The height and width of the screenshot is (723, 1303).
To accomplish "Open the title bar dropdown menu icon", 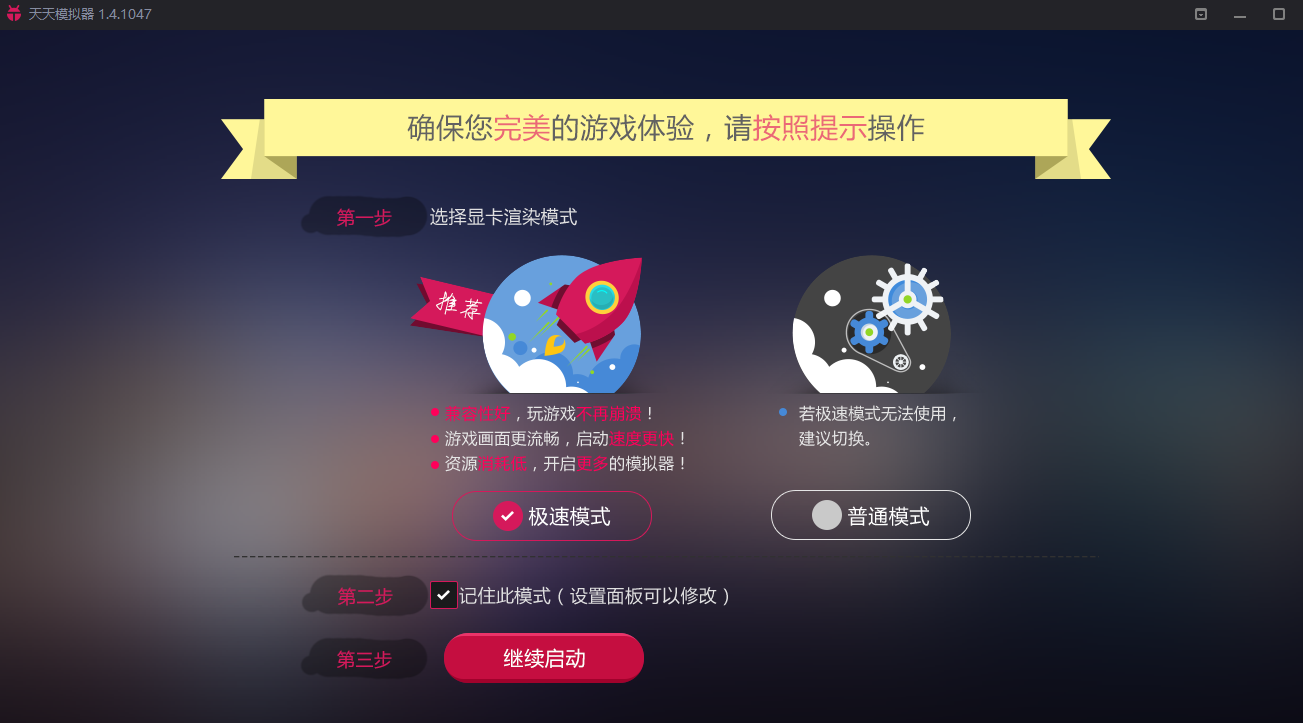I will point(1201,14).
